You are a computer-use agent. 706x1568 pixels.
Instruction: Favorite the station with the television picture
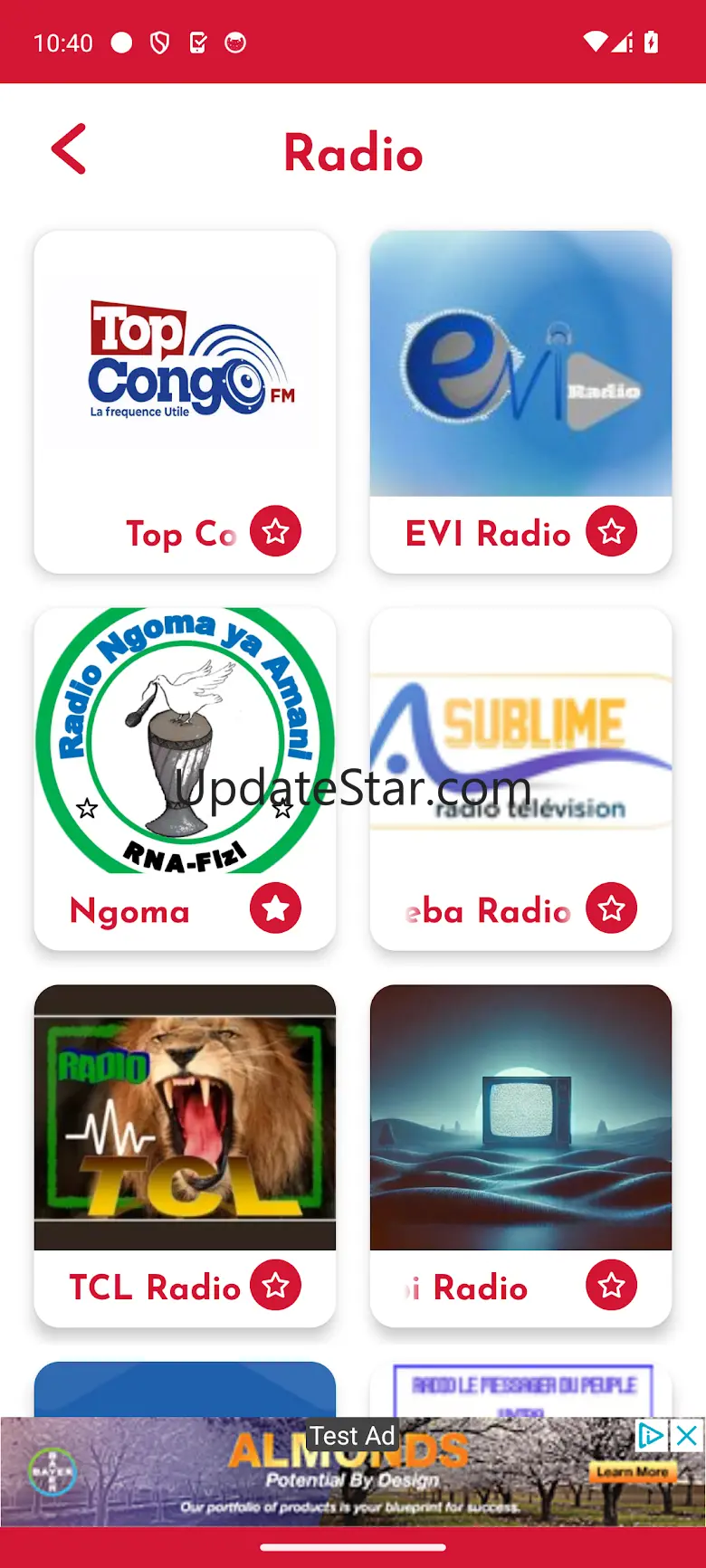point(611,1285)
